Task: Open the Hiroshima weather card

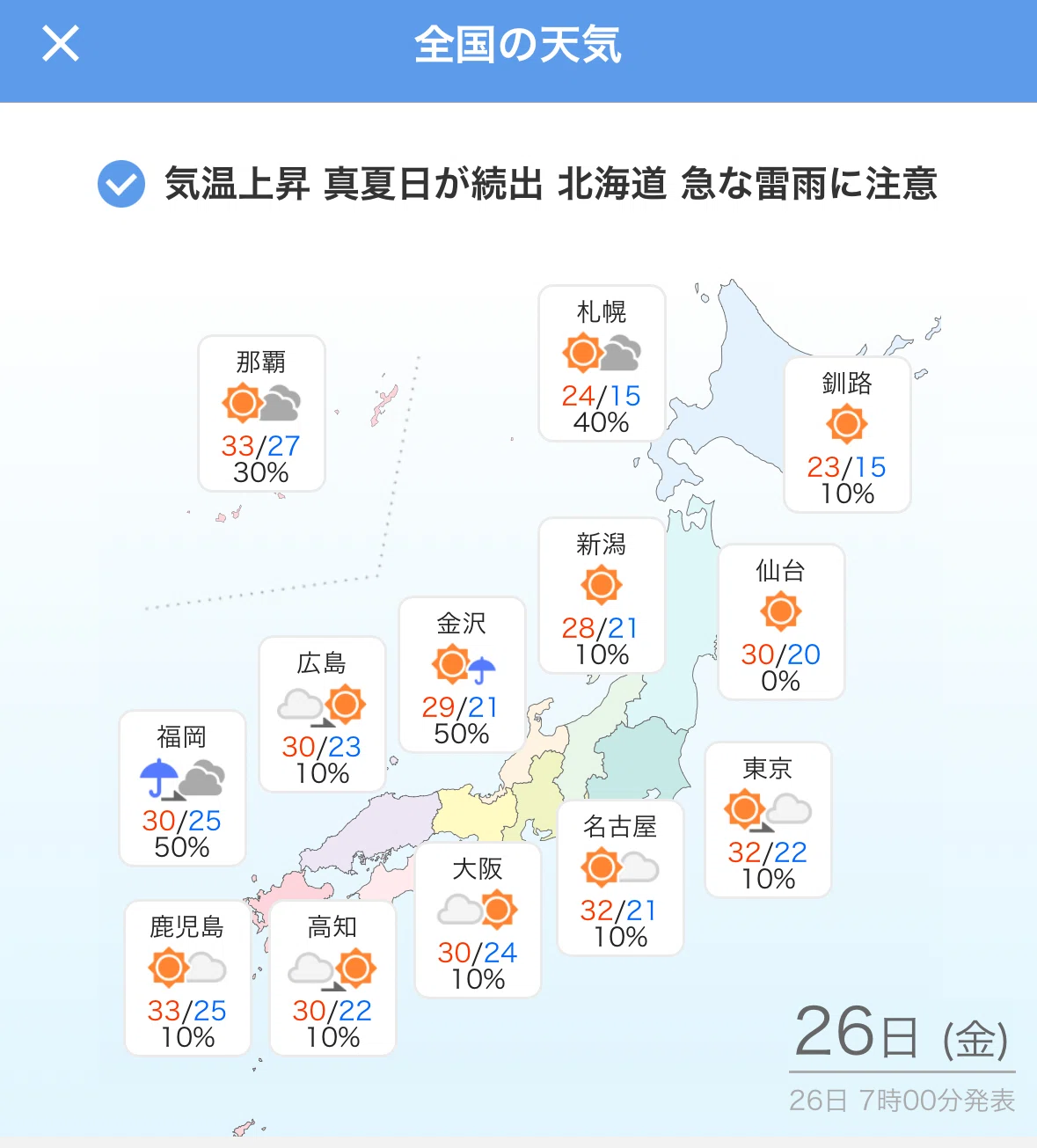Action: pos(322,714)
